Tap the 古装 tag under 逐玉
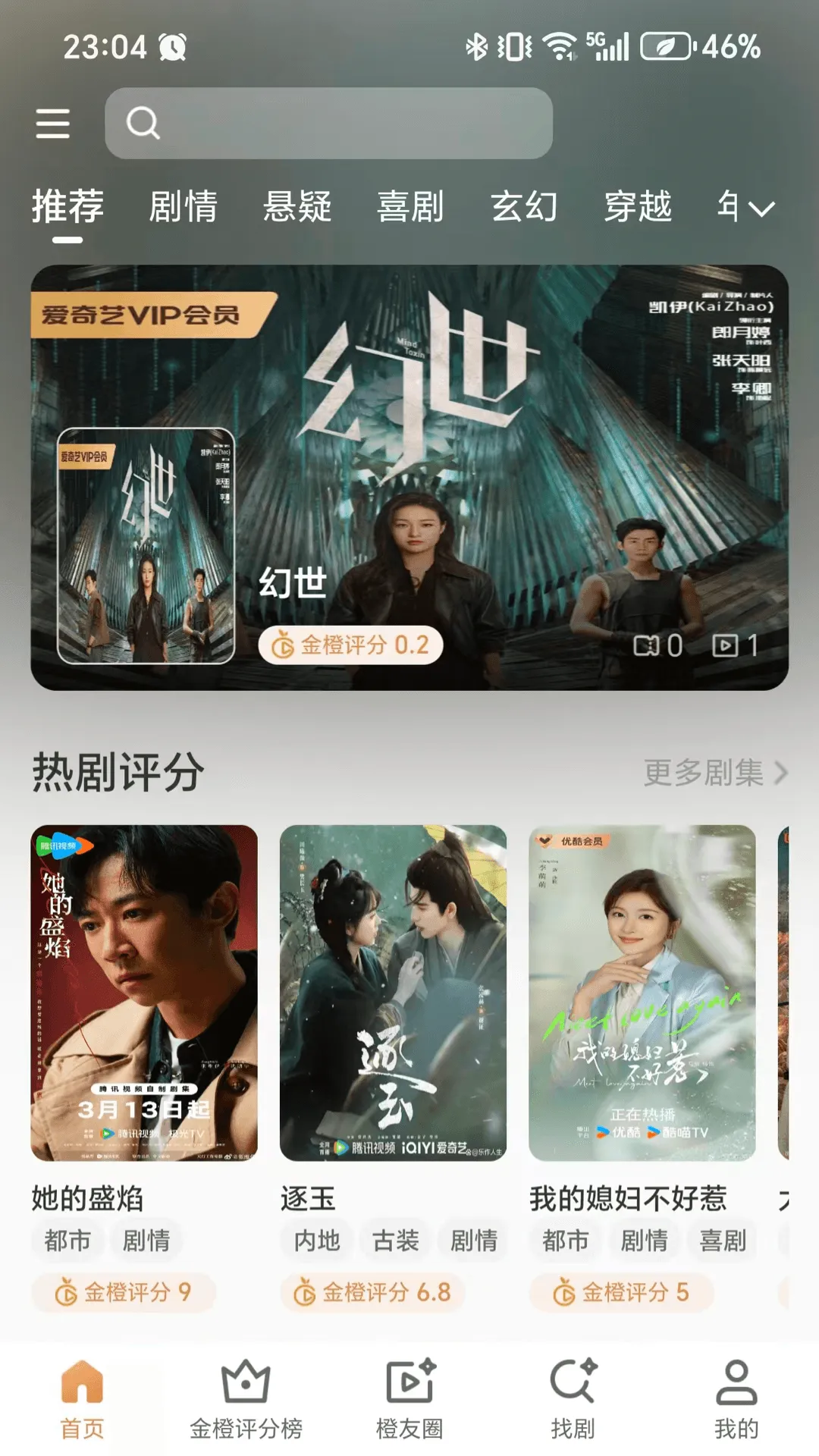 (x=396, y=1241)
